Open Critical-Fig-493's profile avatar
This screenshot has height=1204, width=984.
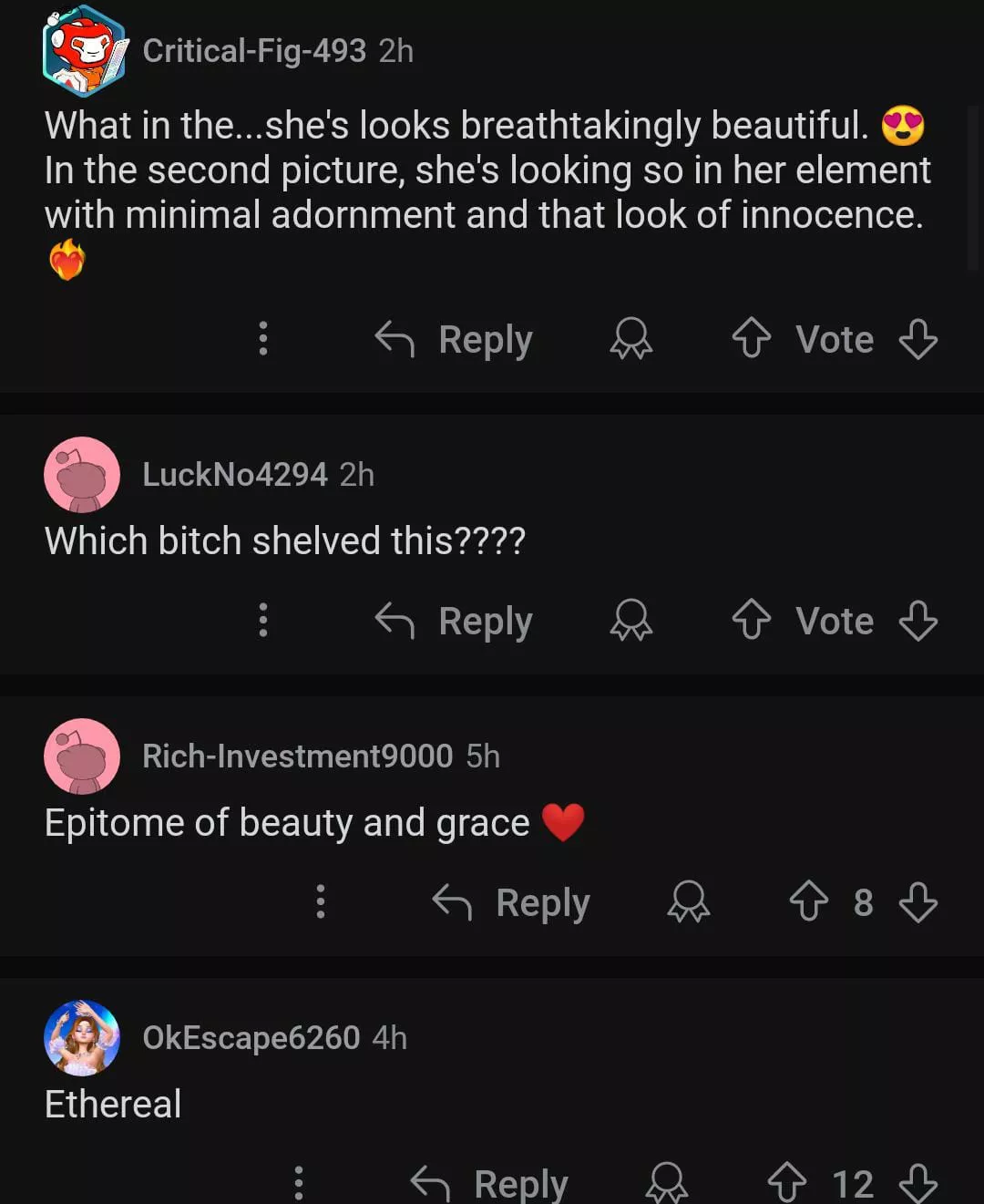click(x=84, y=51)
